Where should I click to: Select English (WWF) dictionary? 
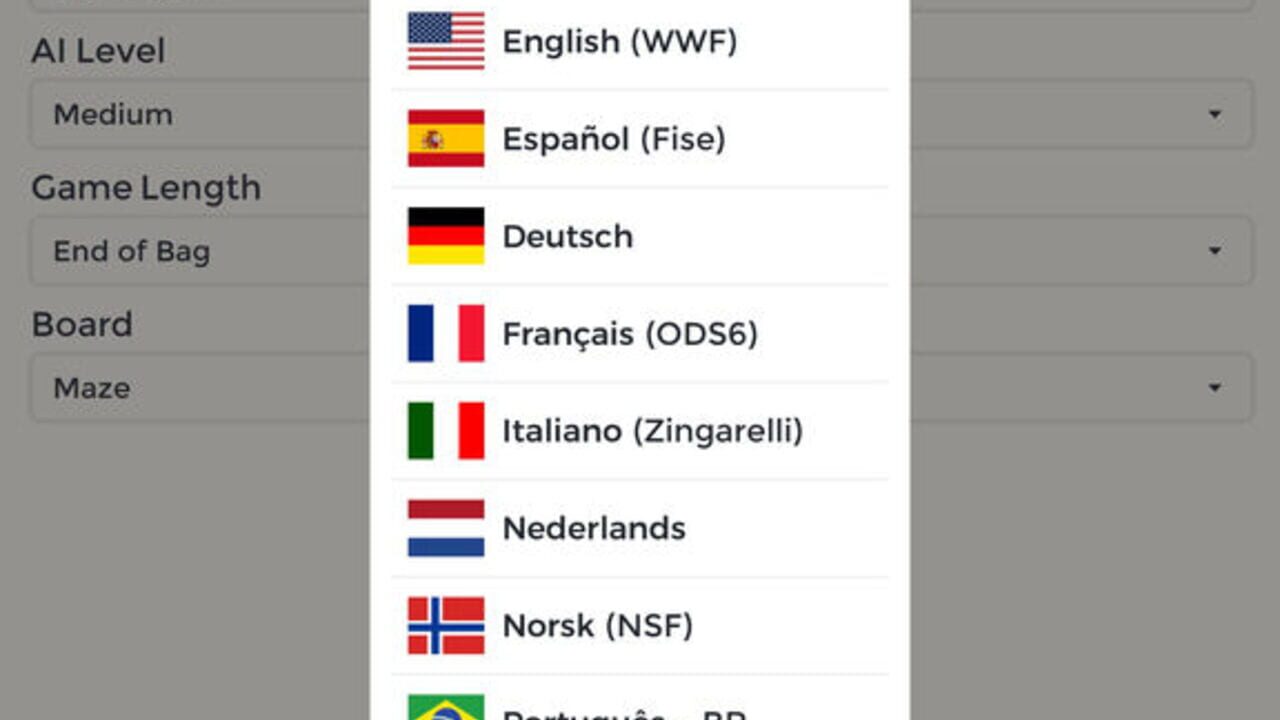pos(640,42)
